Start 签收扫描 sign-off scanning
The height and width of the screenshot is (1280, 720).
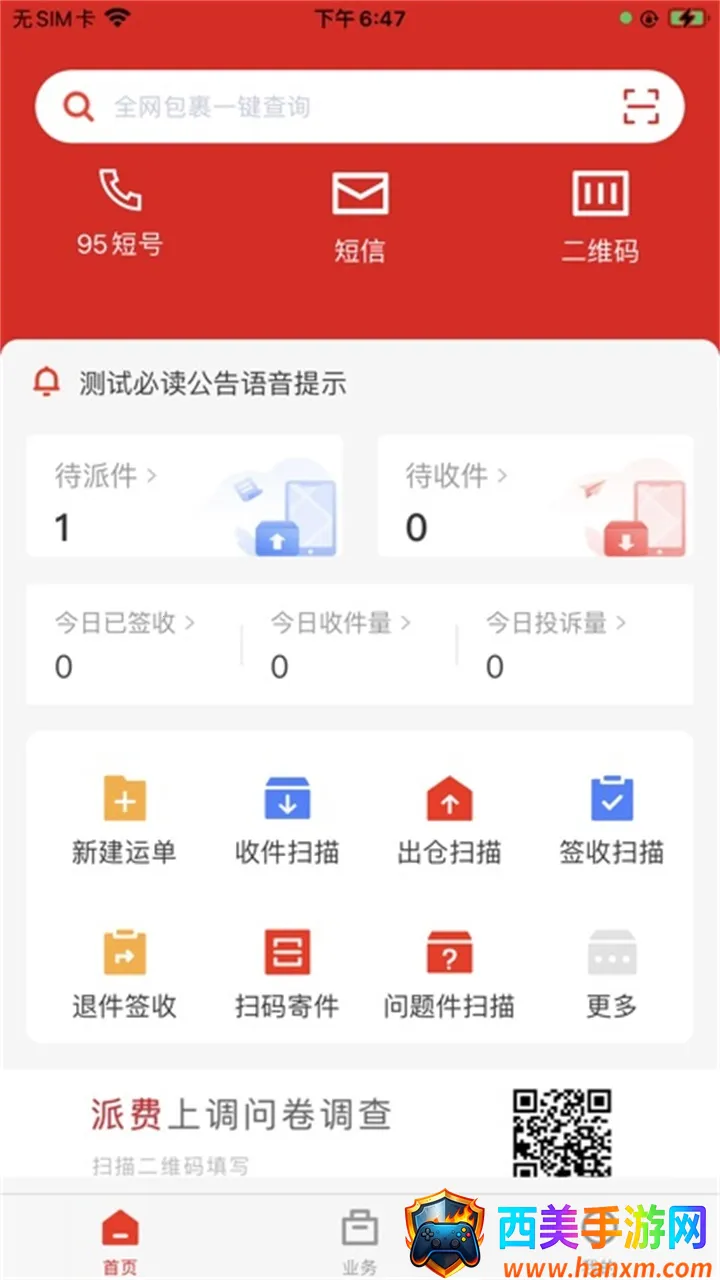coord(611,820)
